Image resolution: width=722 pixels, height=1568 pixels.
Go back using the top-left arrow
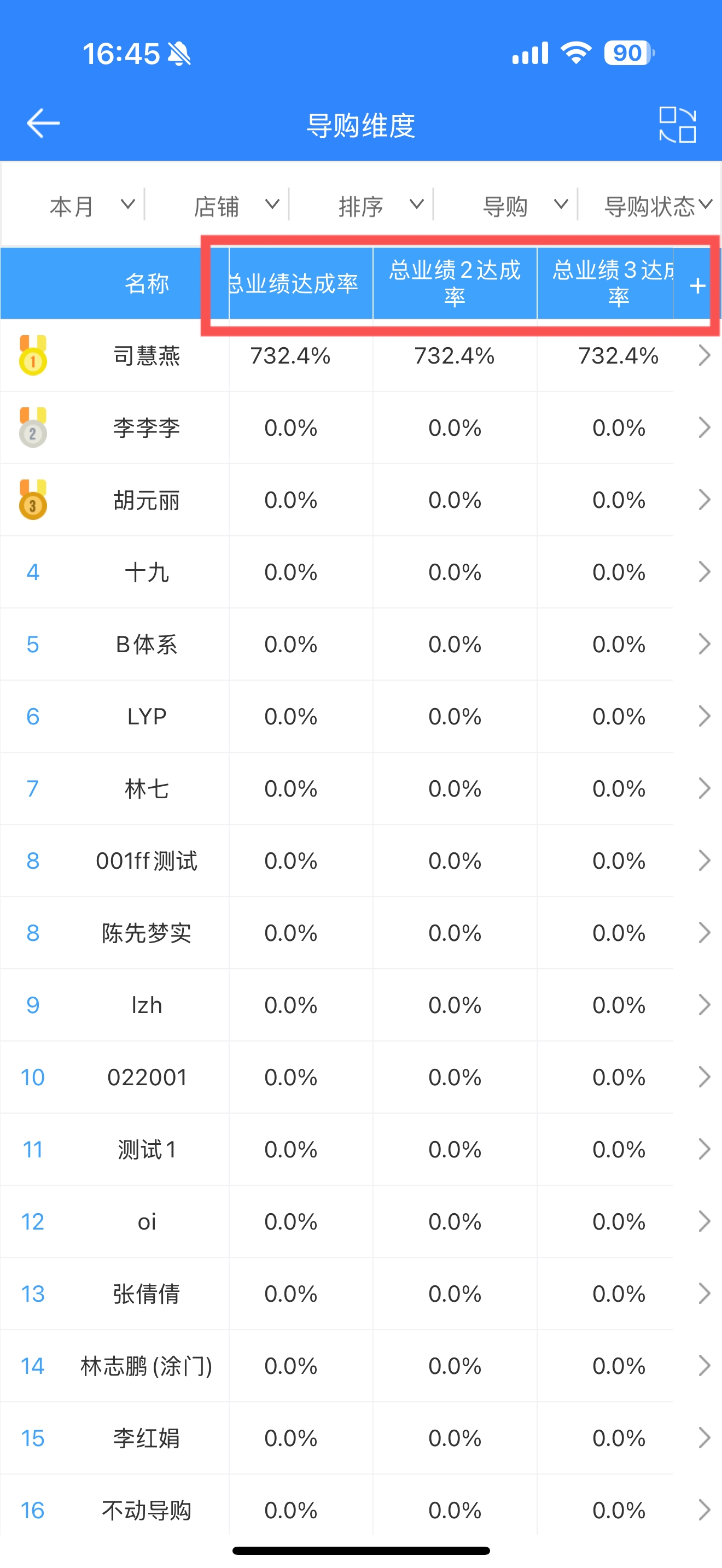pyautogui.click(x=43, y=124)
